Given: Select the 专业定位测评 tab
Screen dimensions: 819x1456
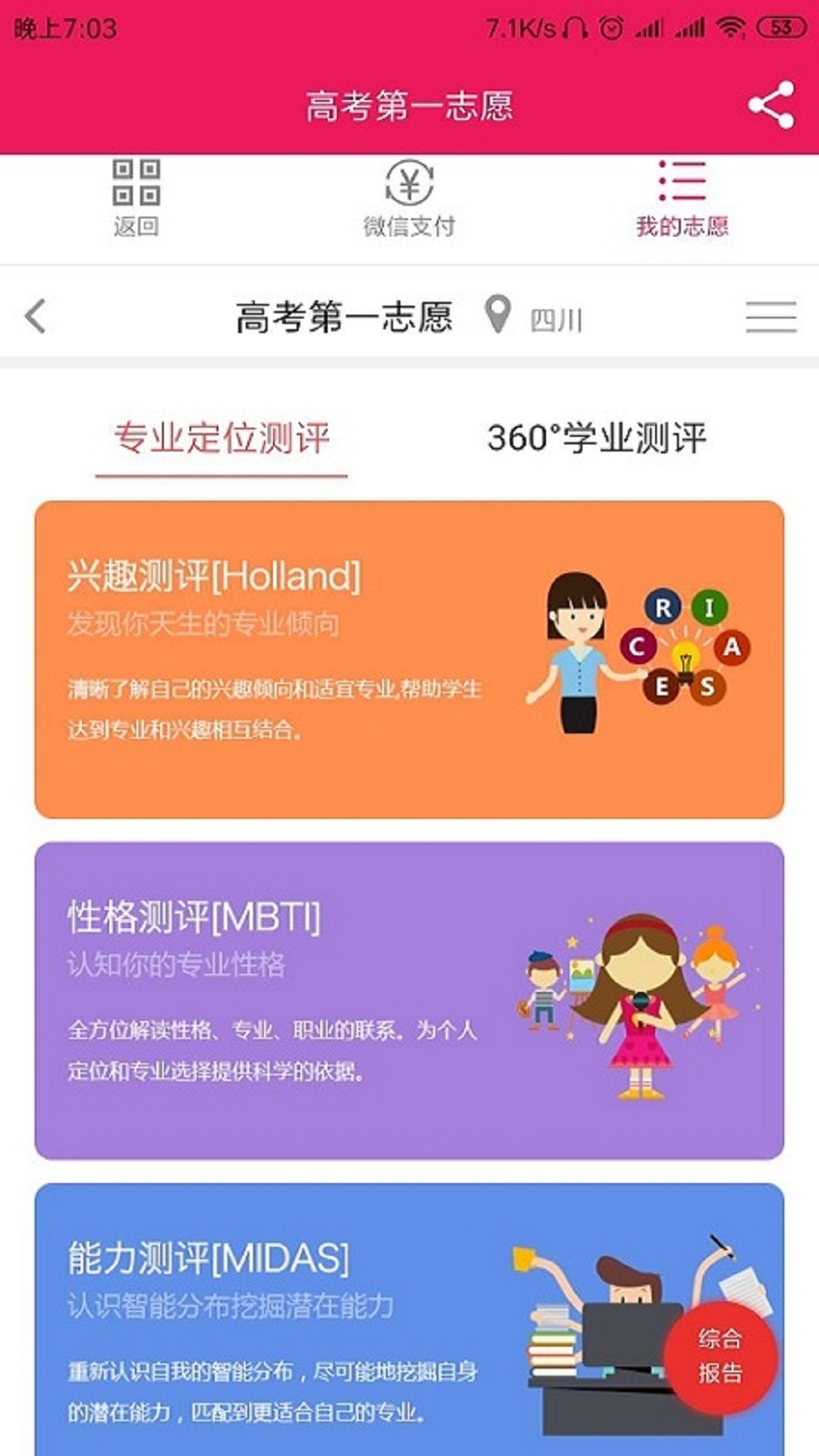Looking at the screenshot, I should click(x=221, y=439).
